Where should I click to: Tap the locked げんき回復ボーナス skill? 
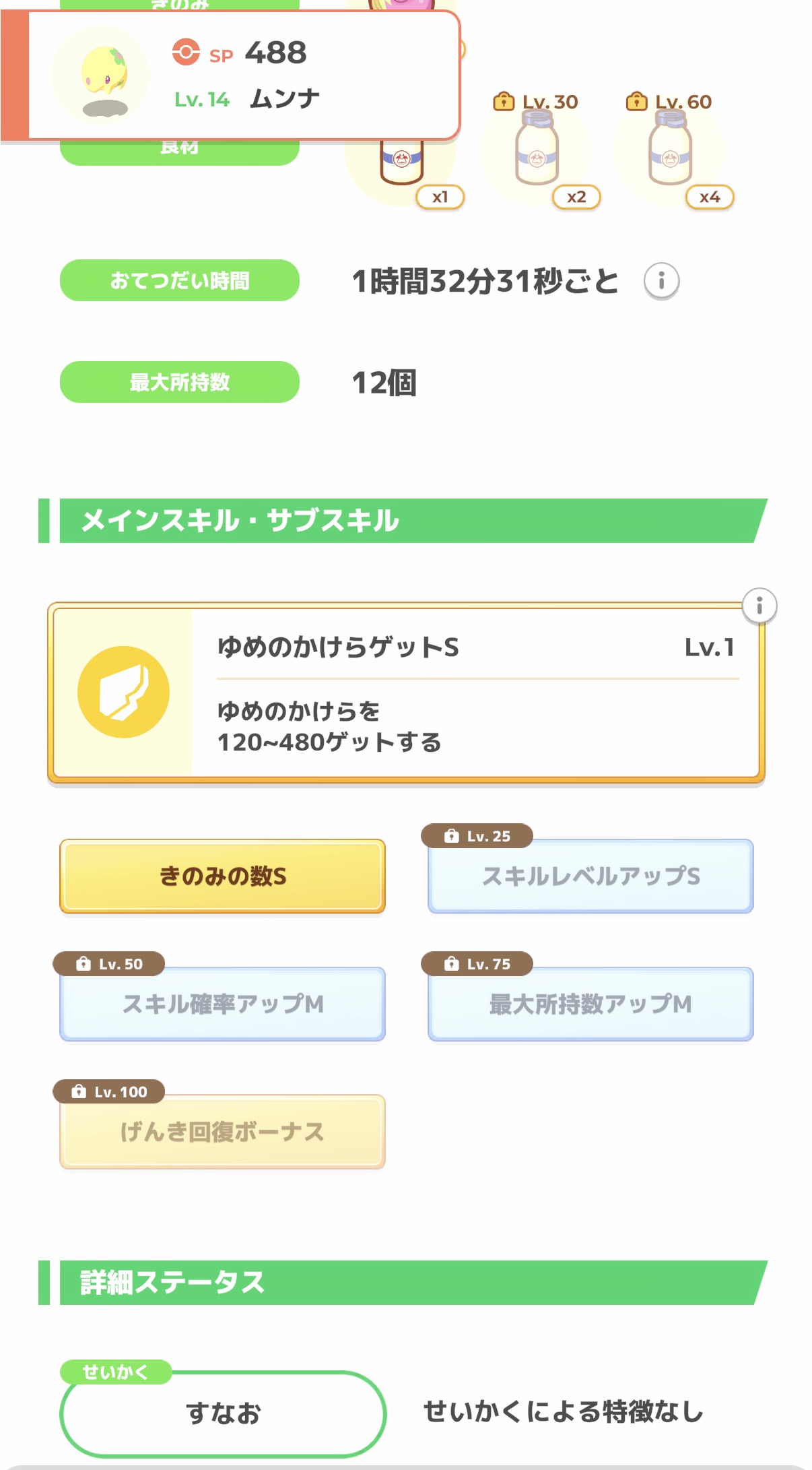tap(222, 1132)
